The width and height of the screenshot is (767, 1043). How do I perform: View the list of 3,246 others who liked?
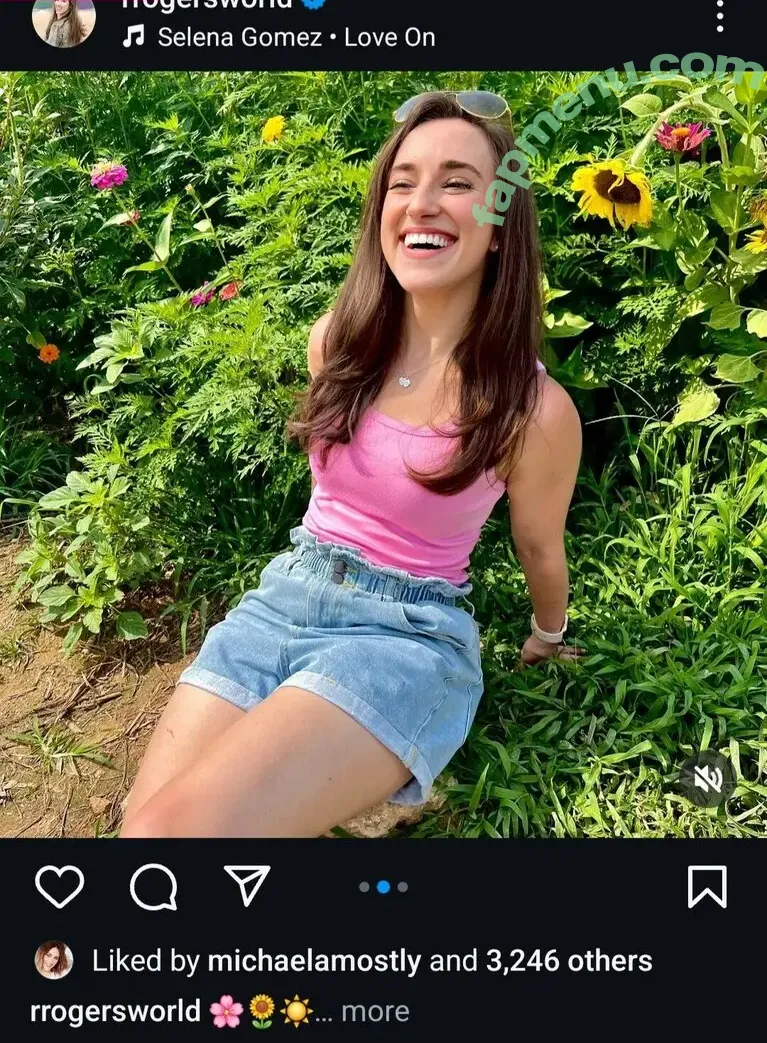[x=568, y=961]
